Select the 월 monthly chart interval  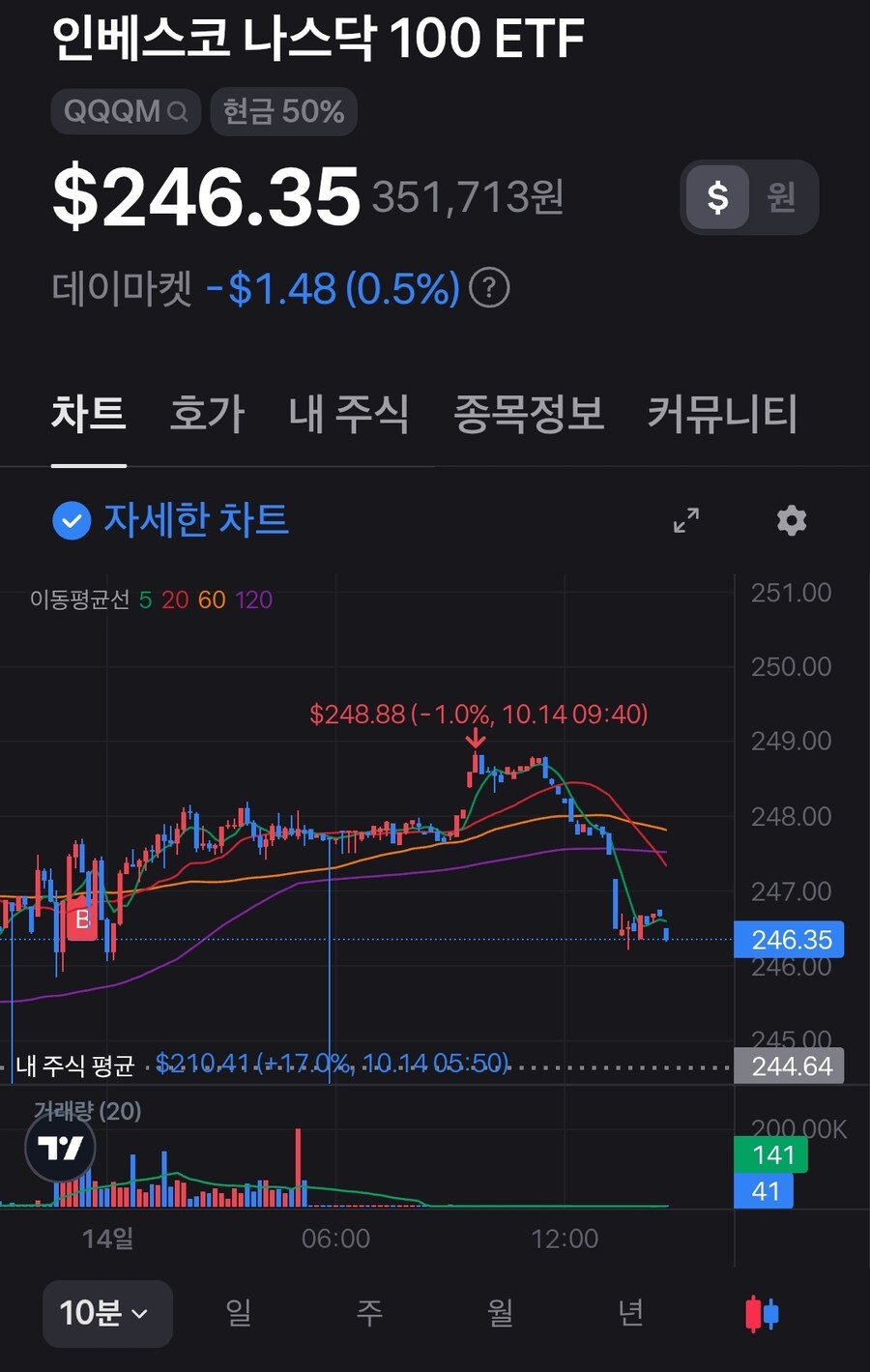(500, 1313)
